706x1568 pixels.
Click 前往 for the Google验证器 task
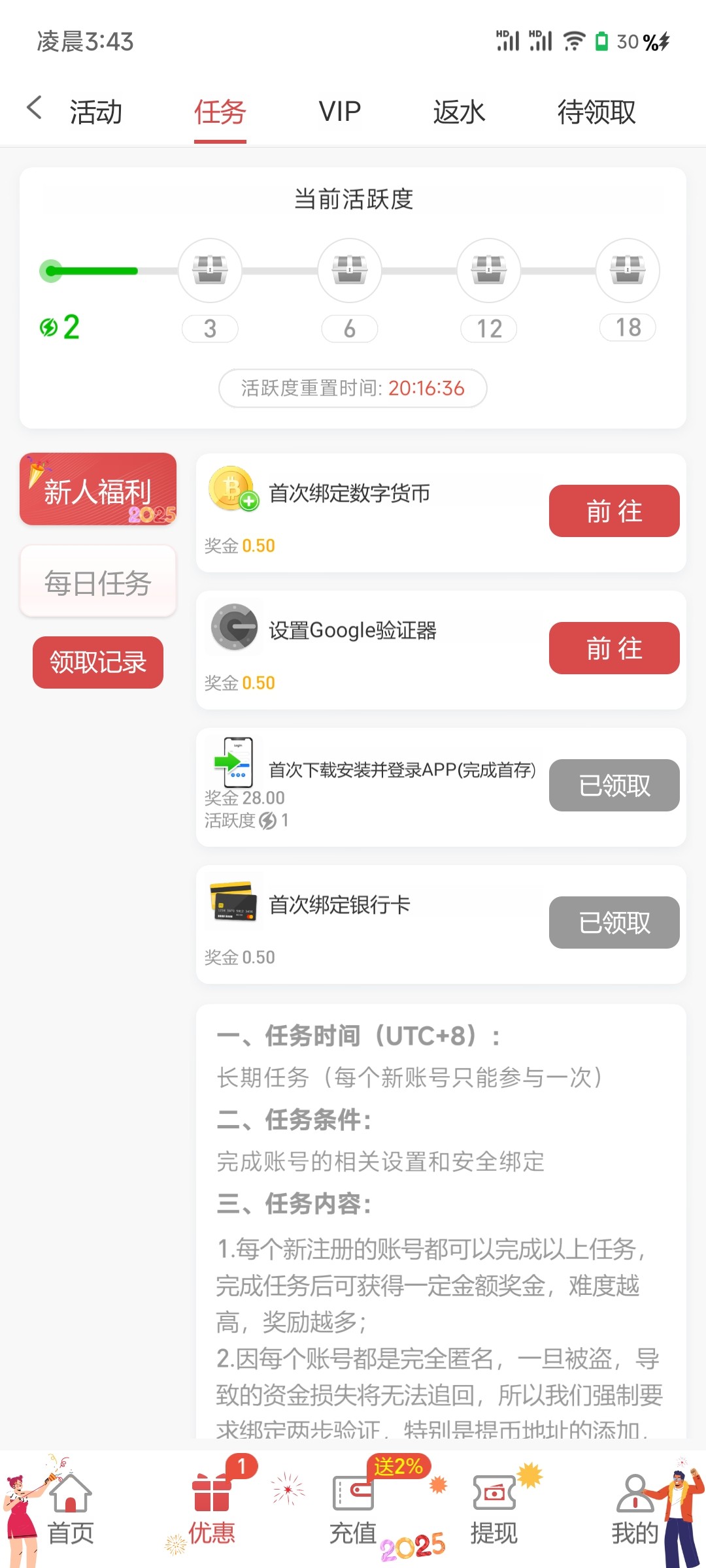tap(613, 647)
